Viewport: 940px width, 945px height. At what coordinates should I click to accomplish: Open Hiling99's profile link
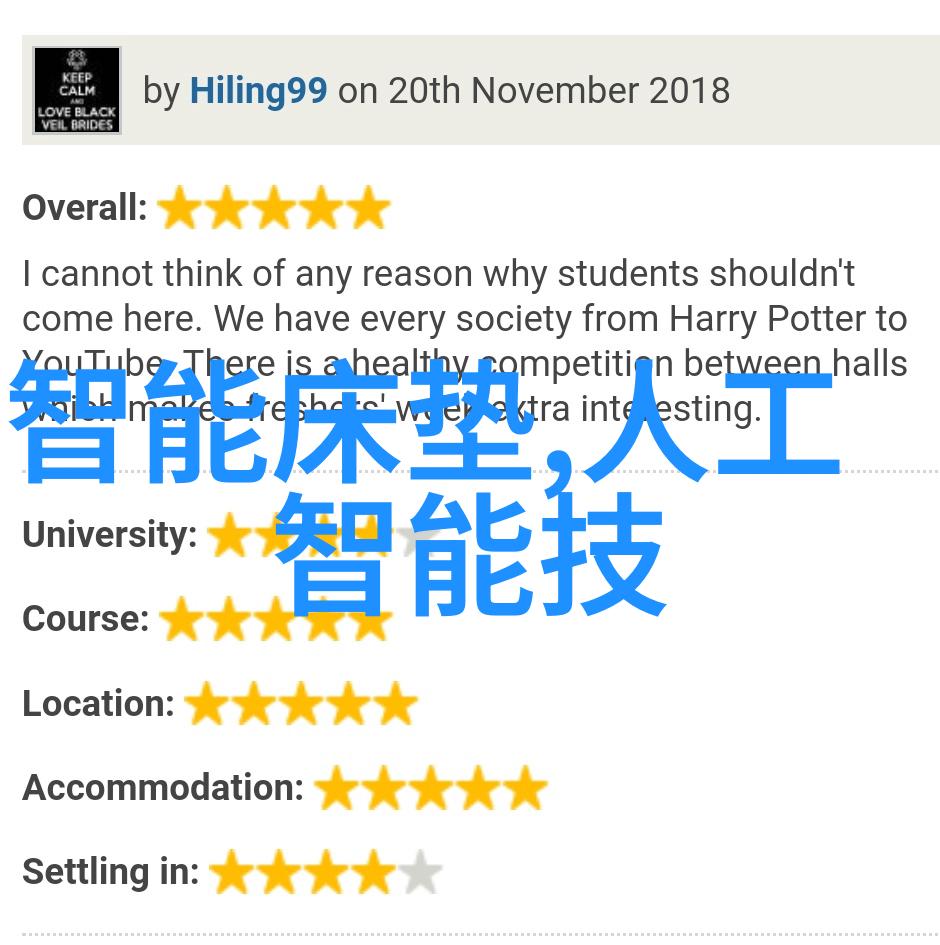(x=258, y=91)
